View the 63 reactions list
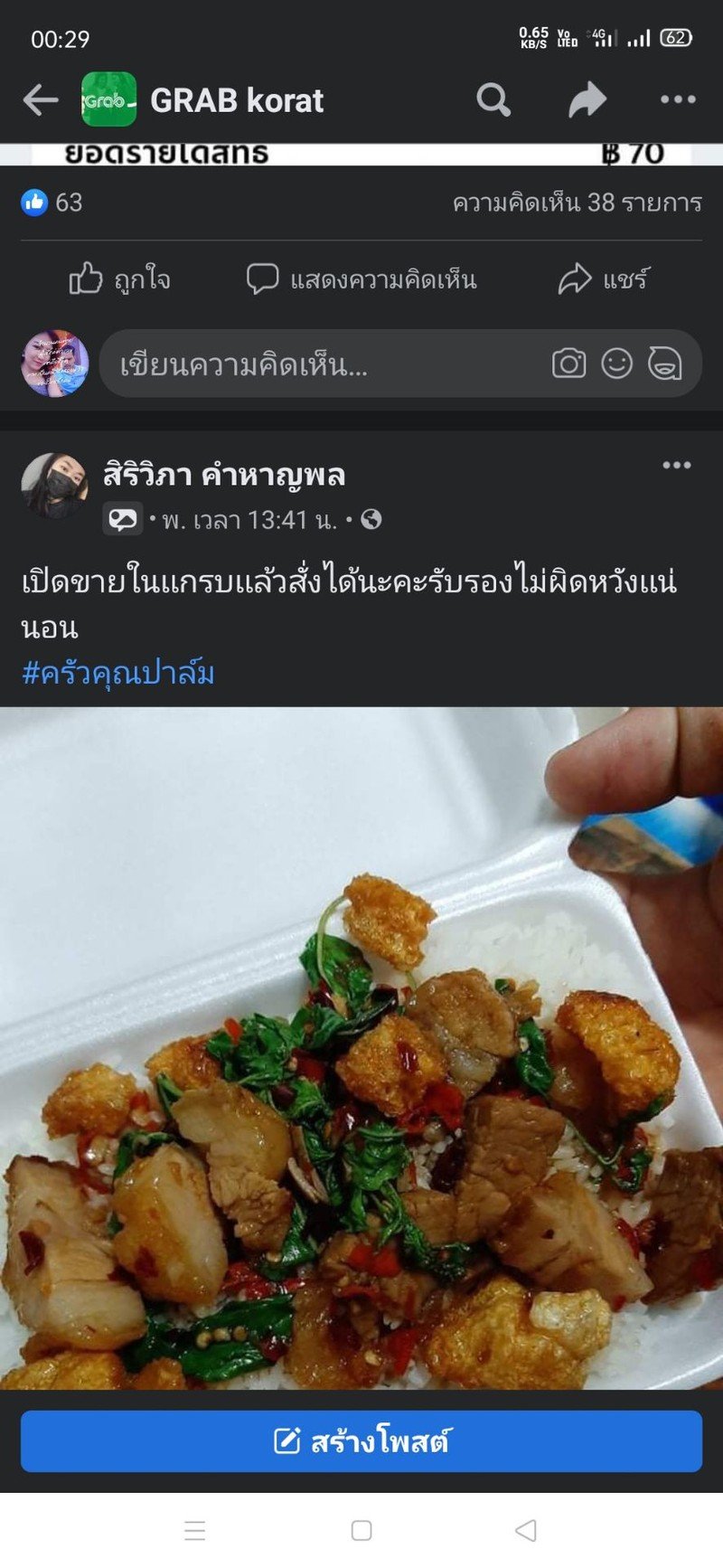 click(52, 203)
